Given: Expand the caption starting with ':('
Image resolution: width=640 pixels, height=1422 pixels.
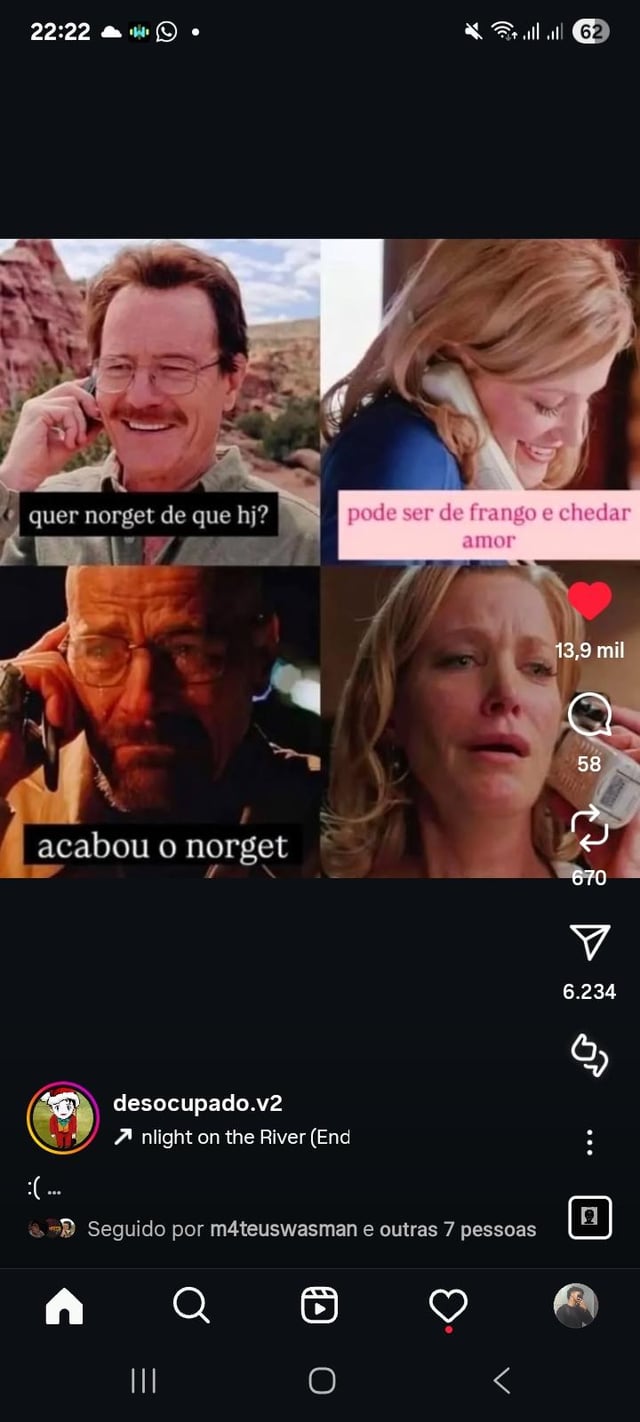Looking at the screenshot, I should tap(45, 1188).
